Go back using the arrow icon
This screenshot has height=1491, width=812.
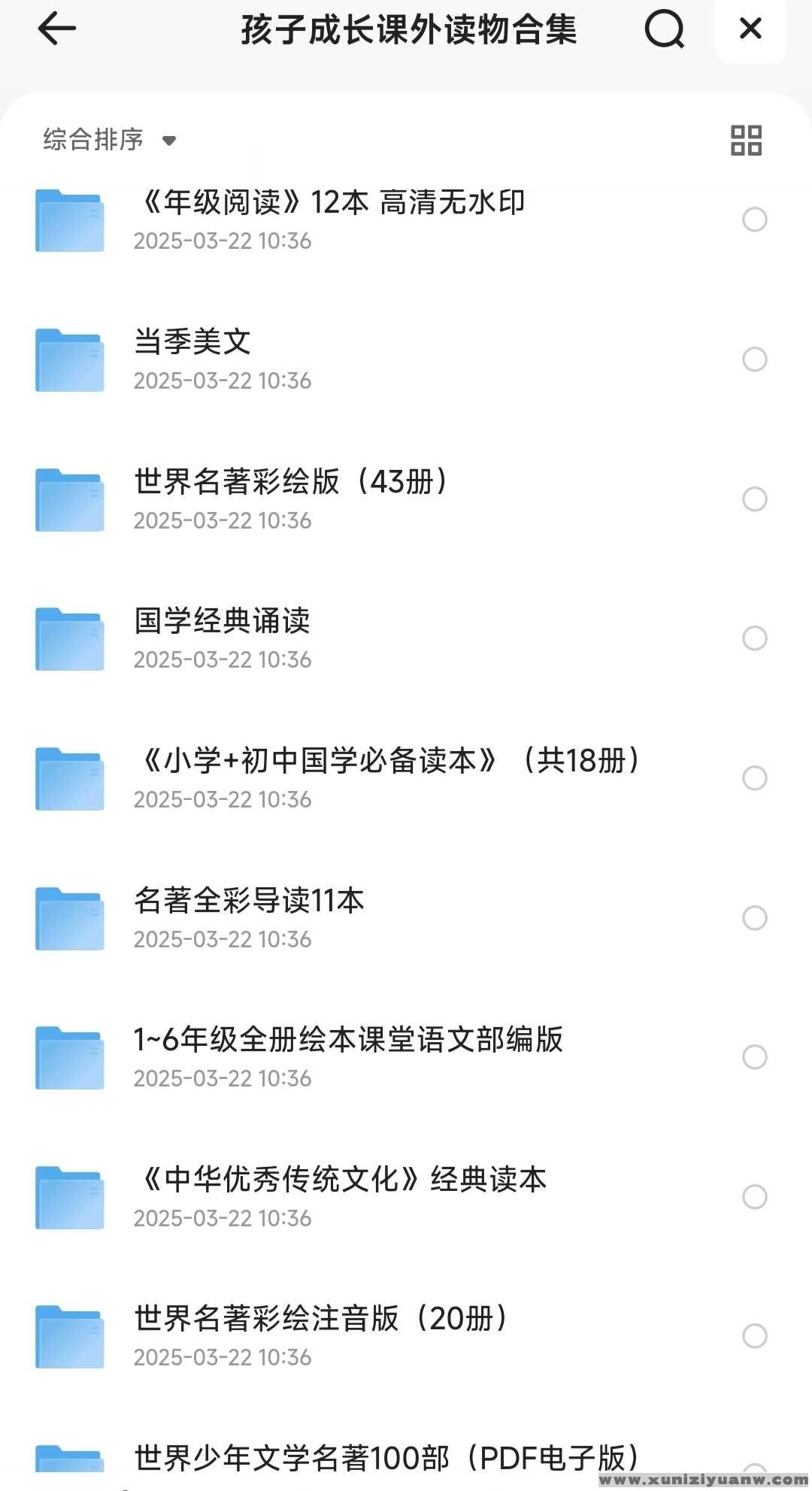click(57, 29)
